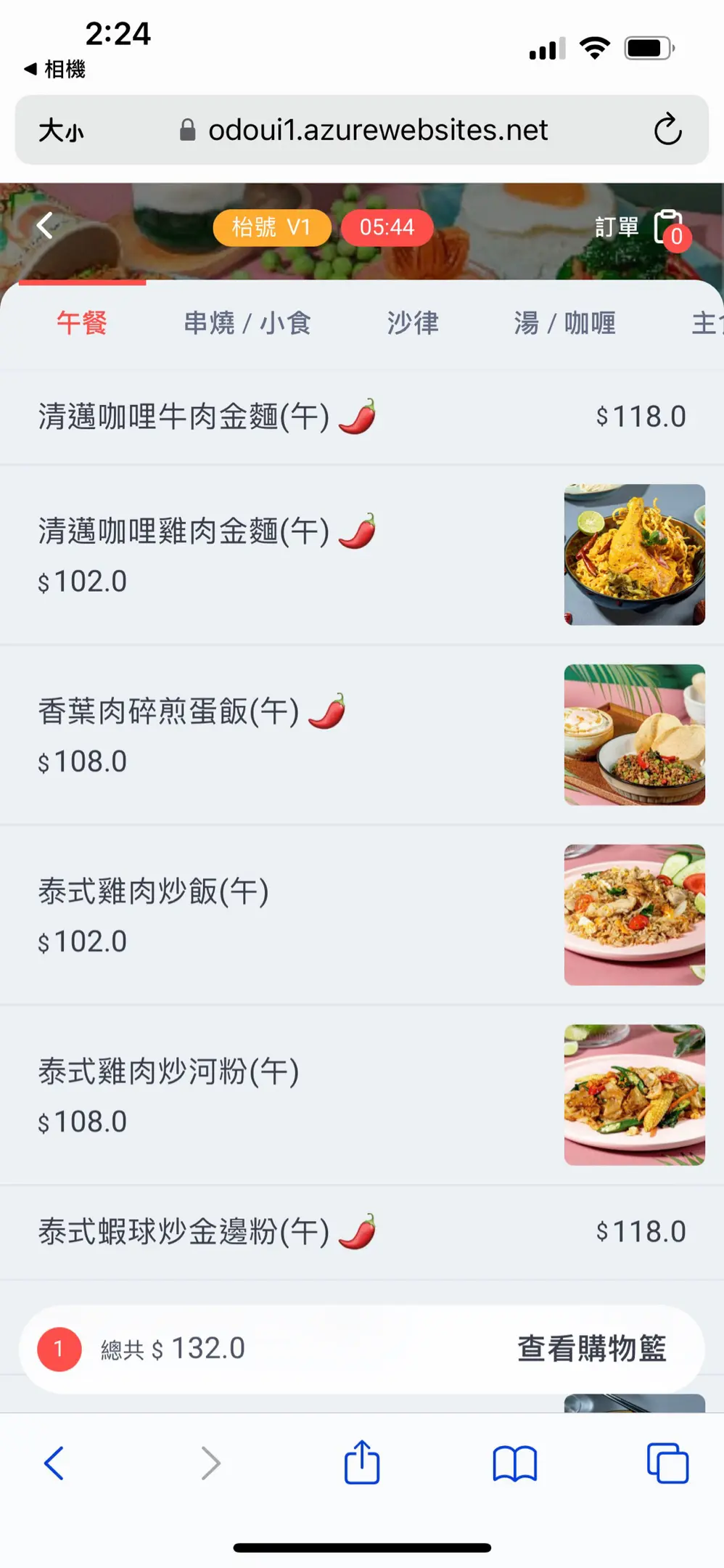Open Safari bookmarks

click(x=514, y=1463)
